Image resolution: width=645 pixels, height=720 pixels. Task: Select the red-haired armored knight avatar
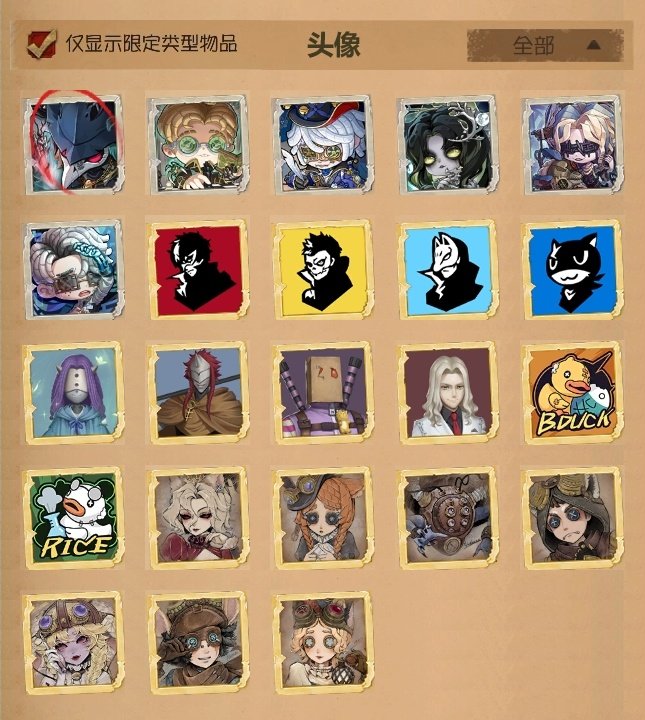197,394
